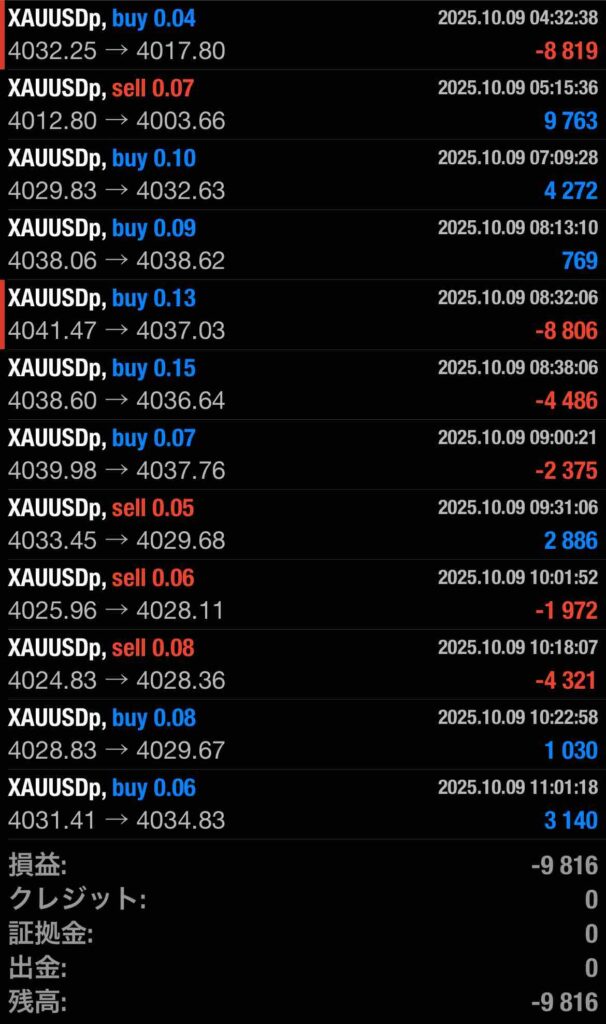Open the sell 0.07 trade with 9 763 profit
The width and height of the screenshot is (606, 1024).
coord(303,105)
